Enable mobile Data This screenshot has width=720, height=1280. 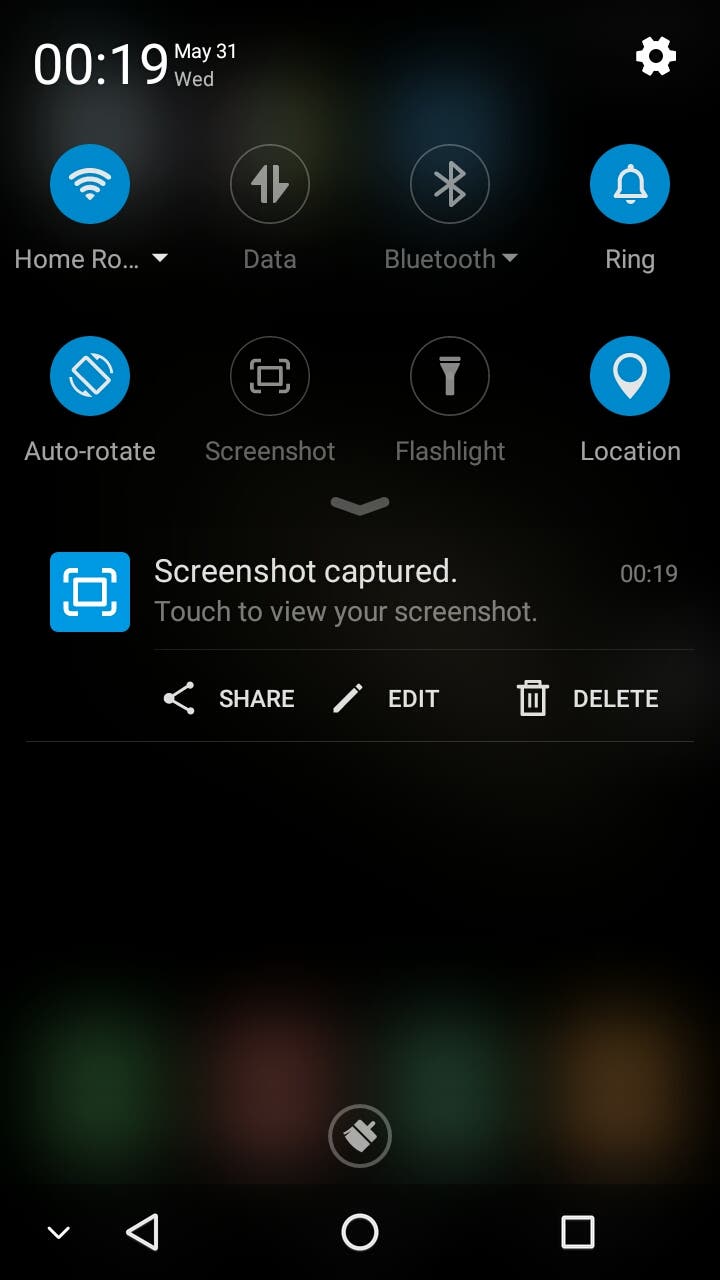(270, 184)
